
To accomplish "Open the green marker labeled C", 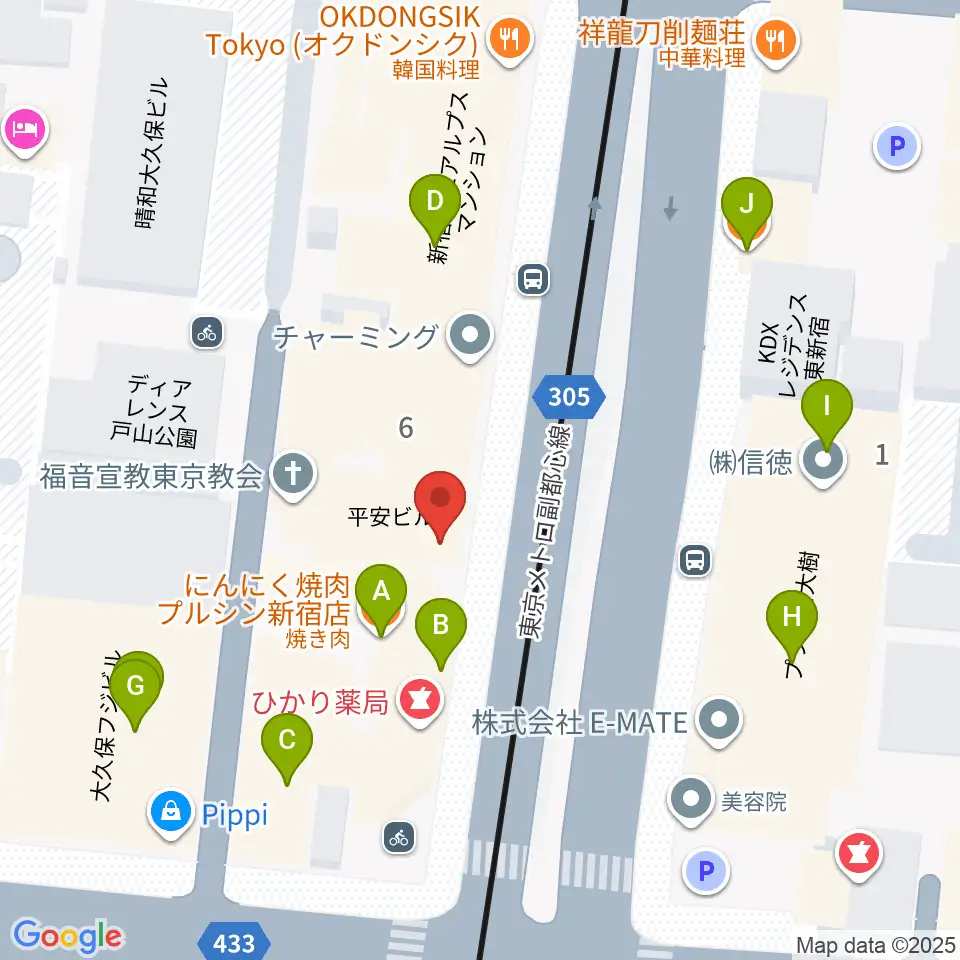I will (x=287, y=748).
